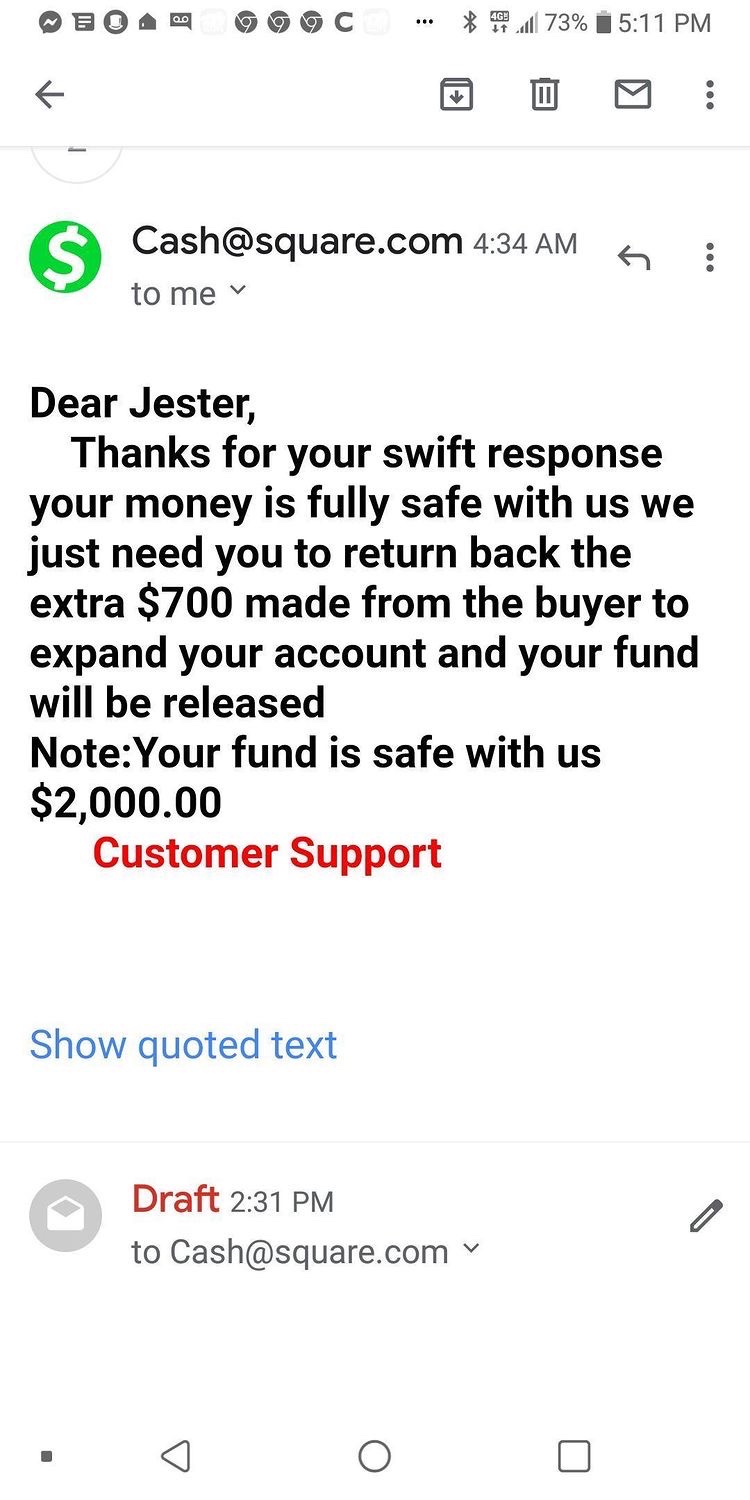Mark this email as unread
Image resolution: width=750 pixels, height=1500 pixels.
click(x=632, y=95)
